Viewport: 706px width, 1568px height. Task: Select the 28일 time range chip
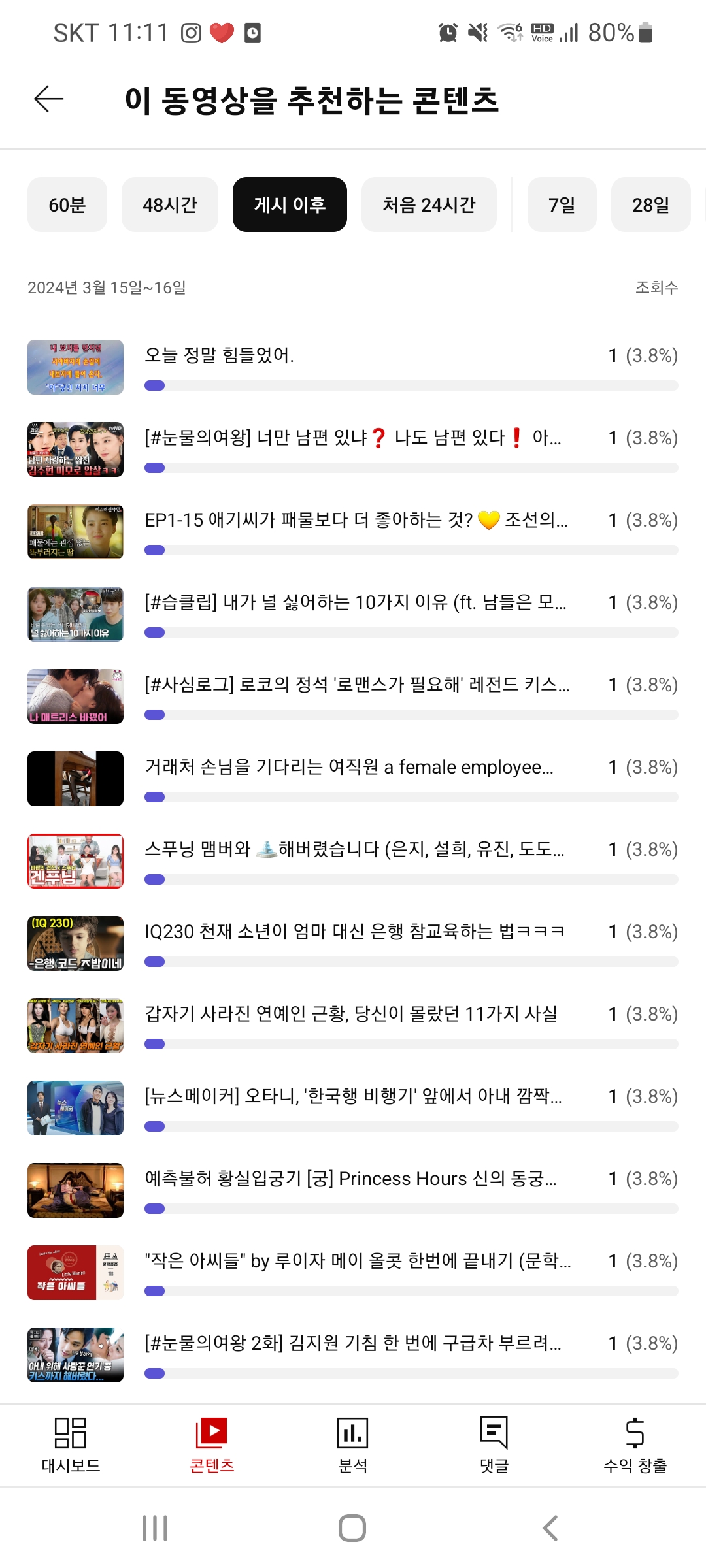coord(651,204)
